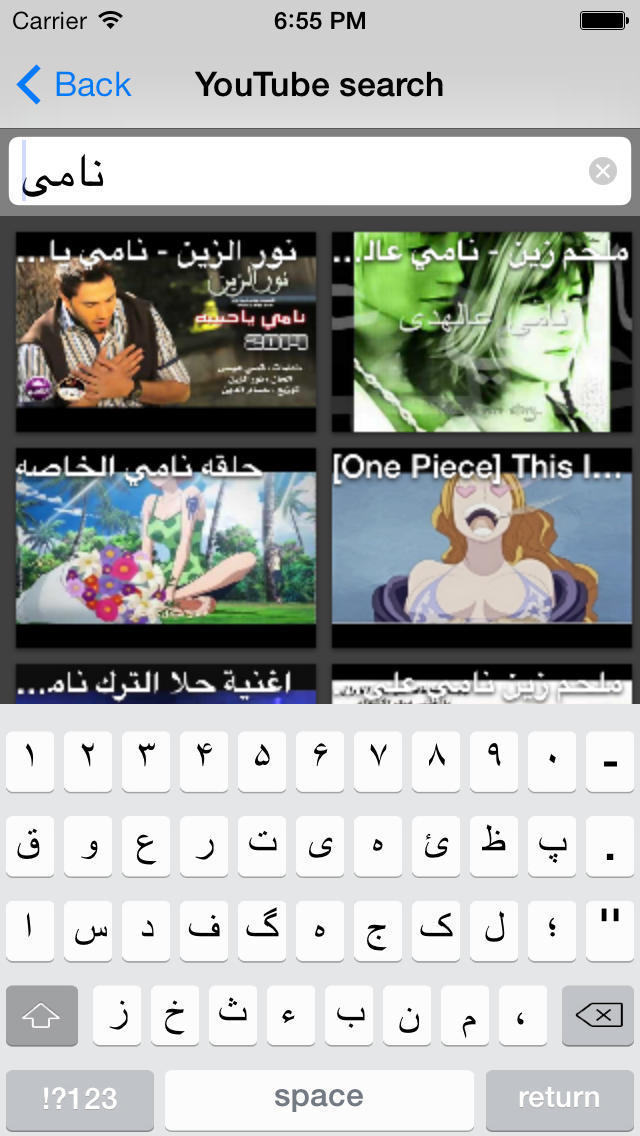Screen dimensions: 640x1136
Task: Open the ملحم زين نامي عالهدى video
Action: (482, 332)
